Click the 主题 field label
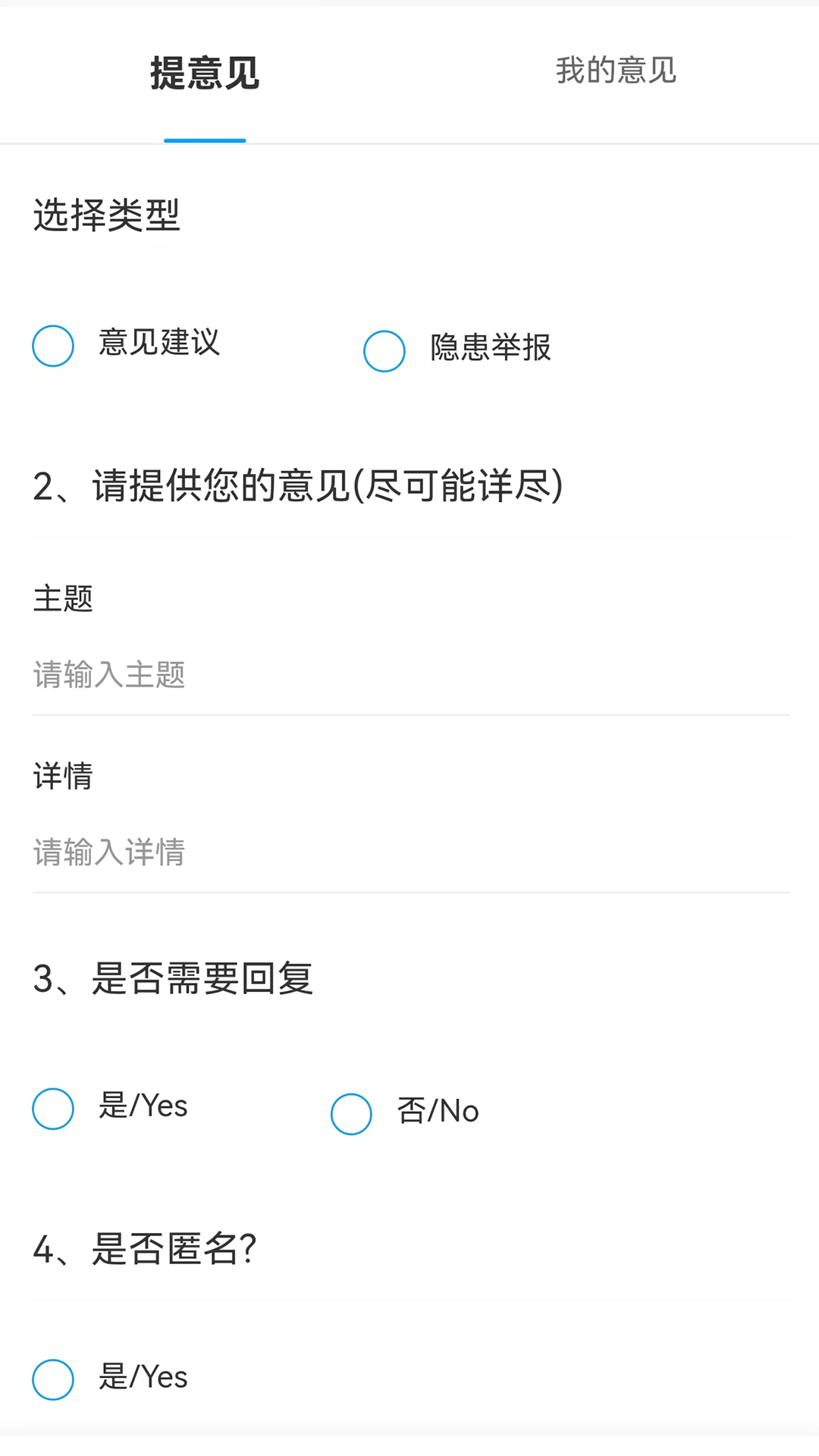The height and width of the screenshot is (1456, 819). point(63,599)
